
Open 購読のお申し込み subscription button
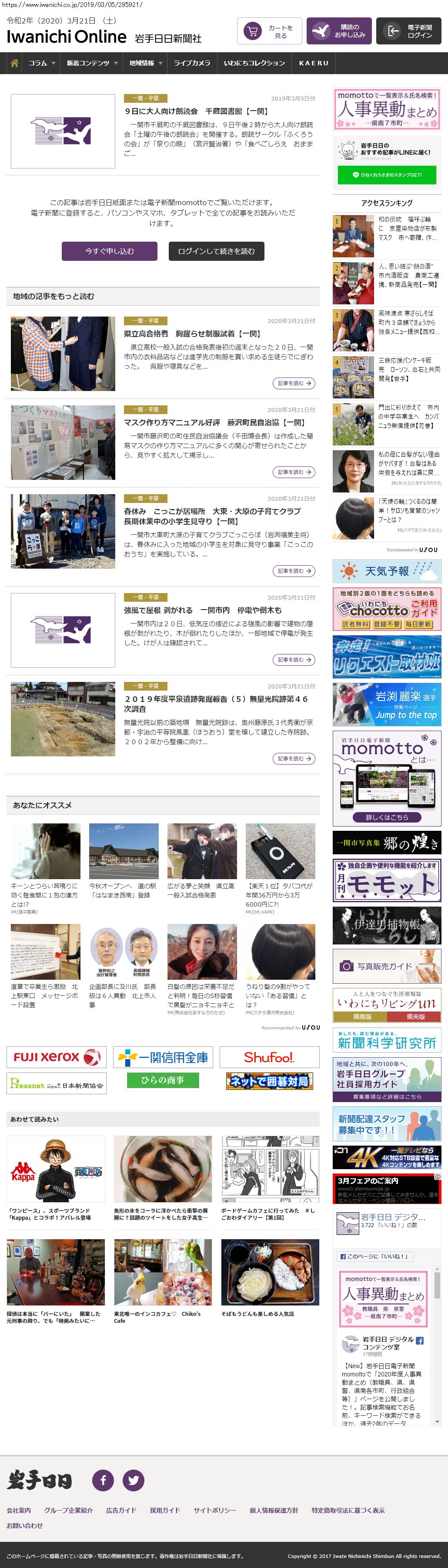click(338, 32)
